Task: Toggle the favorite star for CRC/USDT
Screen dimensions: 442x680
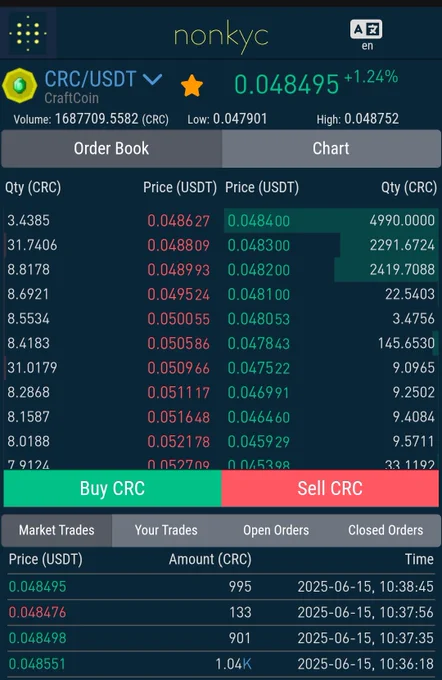Action: tap(192, 85)
